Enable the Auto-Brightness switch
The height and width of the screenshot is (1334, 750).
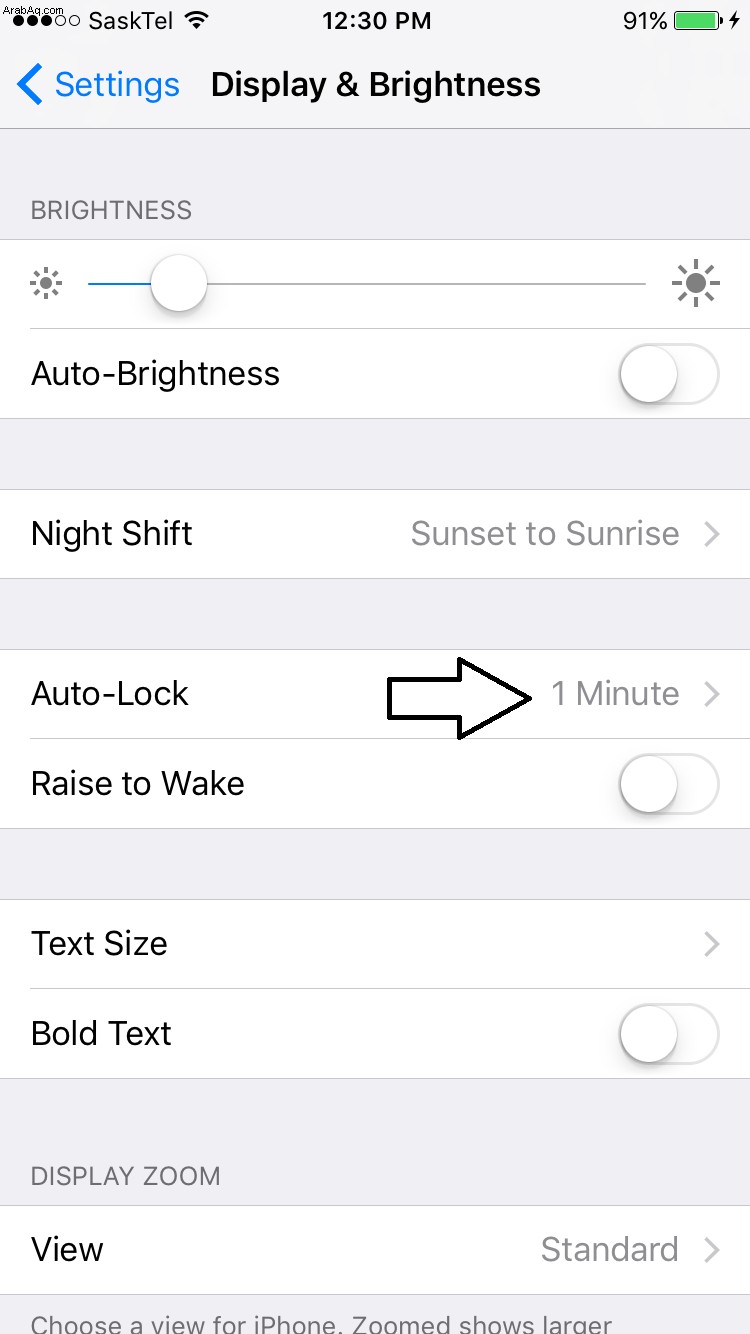pyautogui.click(x=668, y=374)
